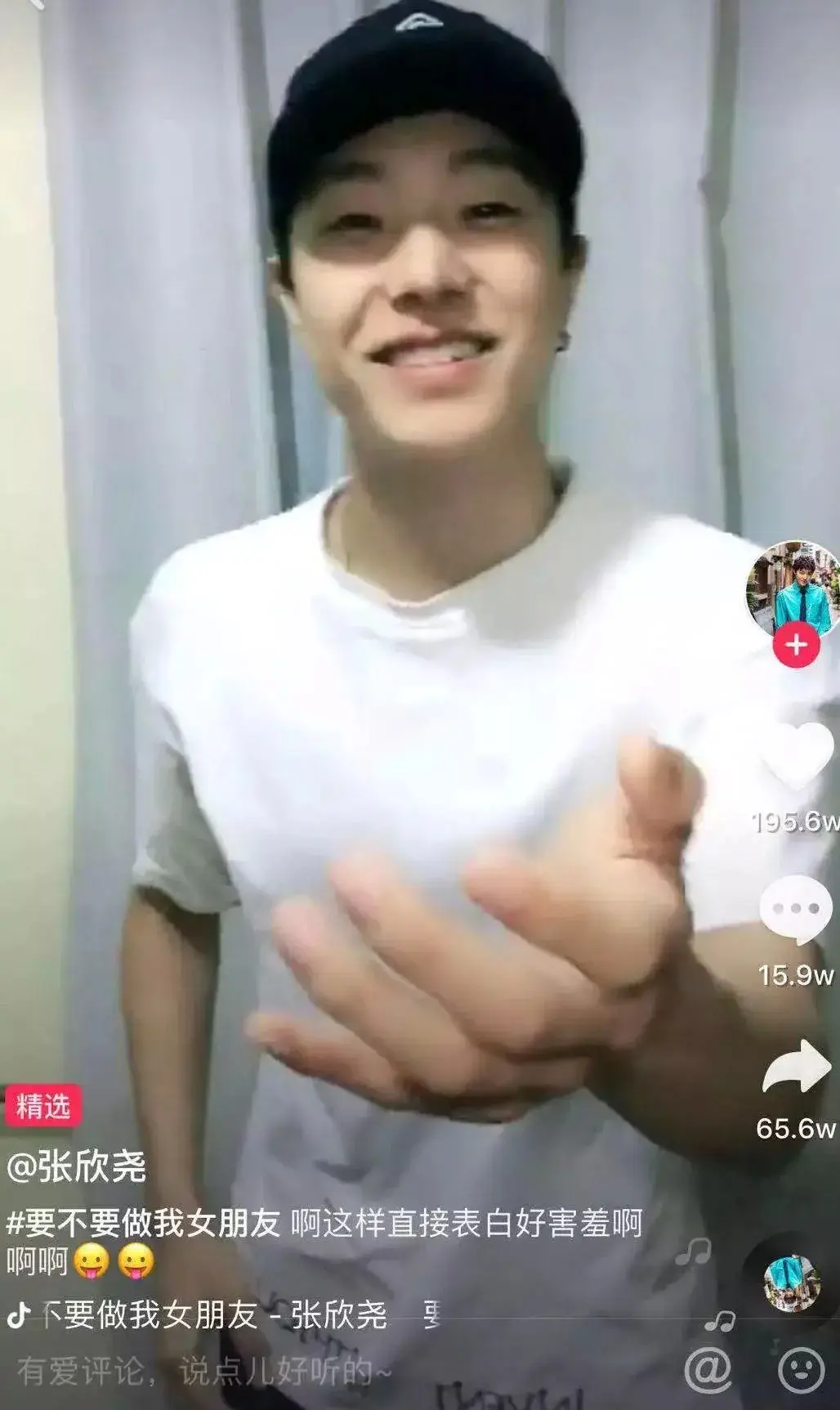The image size is (840, 1410).
Task: Tap the comment field 有爱评论
Action: tap(204, 1372)
